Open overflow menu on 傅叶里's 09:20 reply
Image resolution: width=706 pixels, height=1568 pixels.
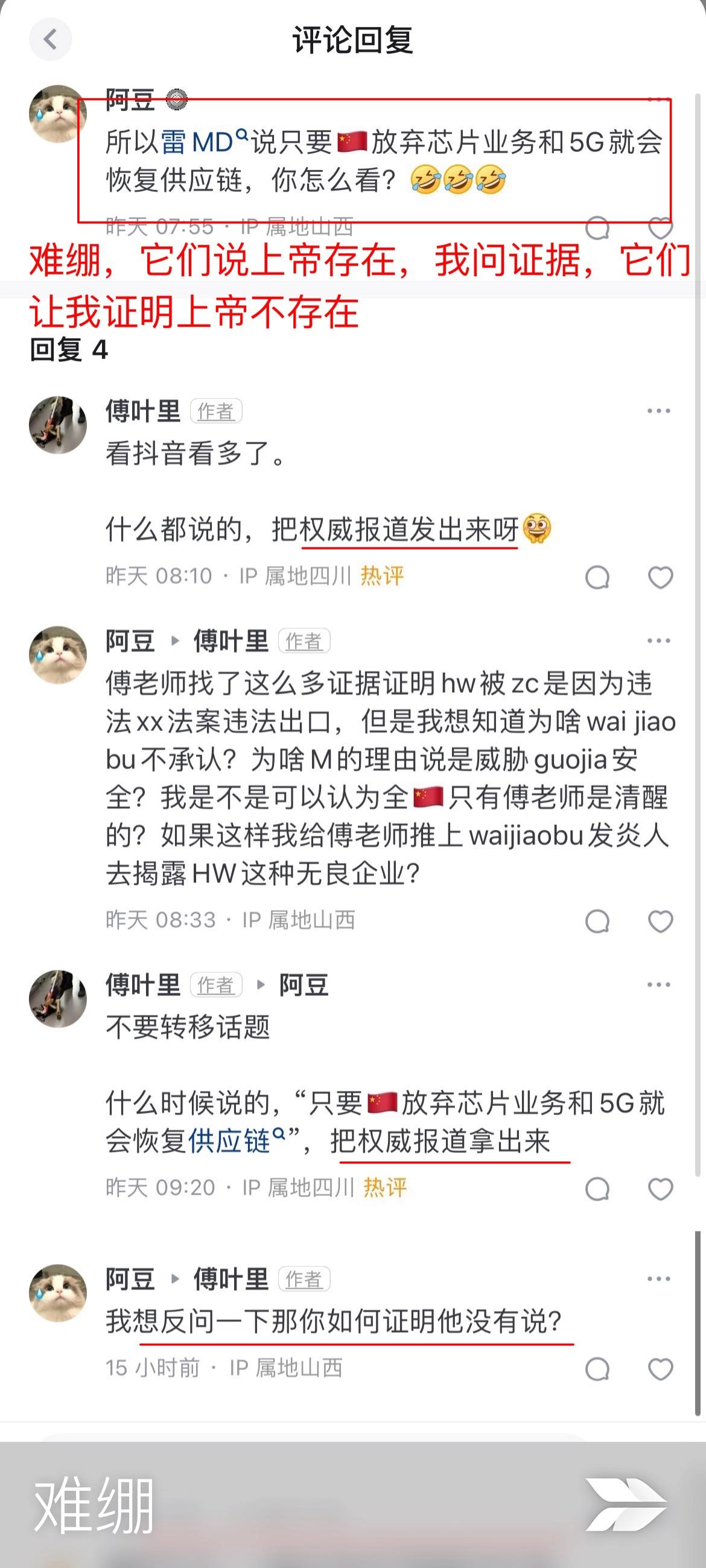point(658,985)
